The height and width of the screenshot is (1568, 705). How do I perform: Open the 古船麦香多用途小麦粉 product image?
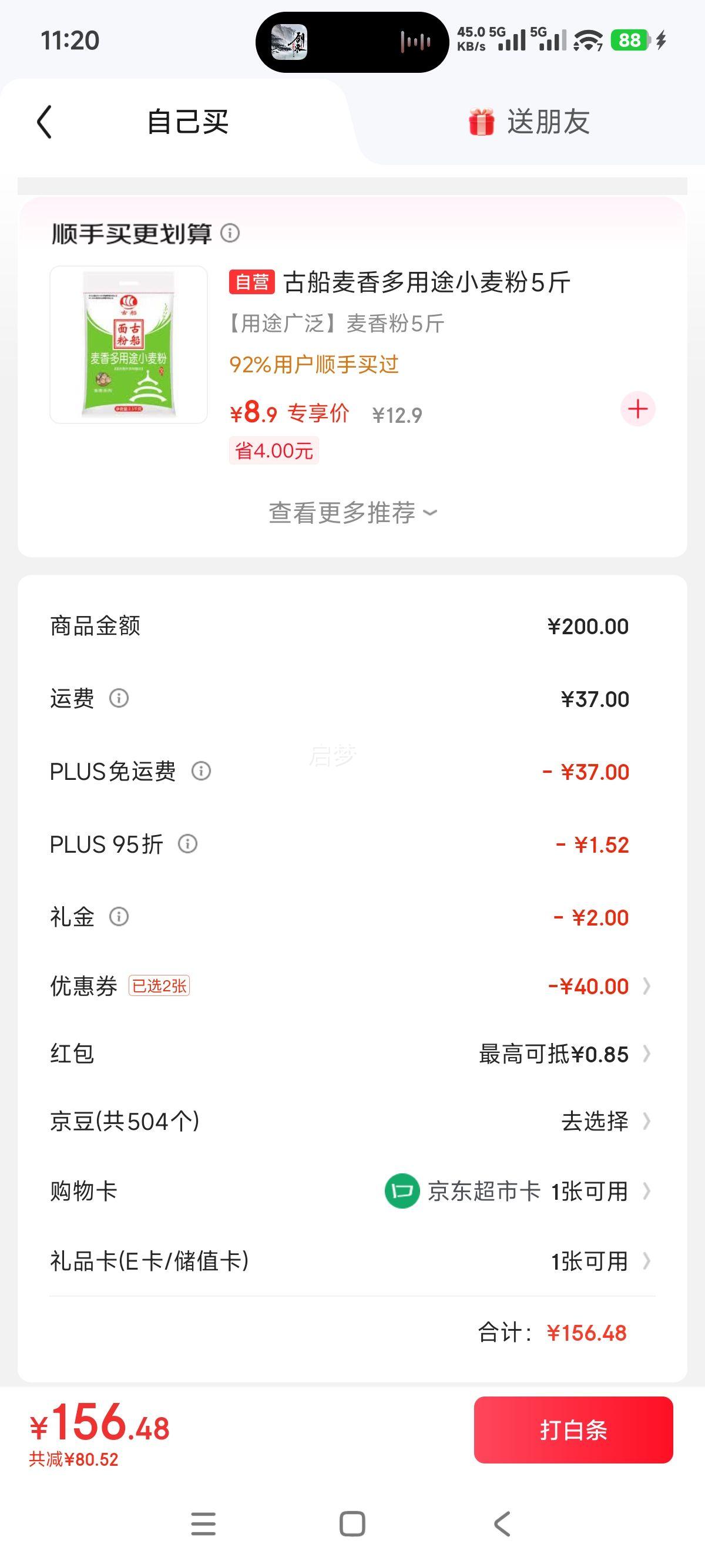[129, 345]
